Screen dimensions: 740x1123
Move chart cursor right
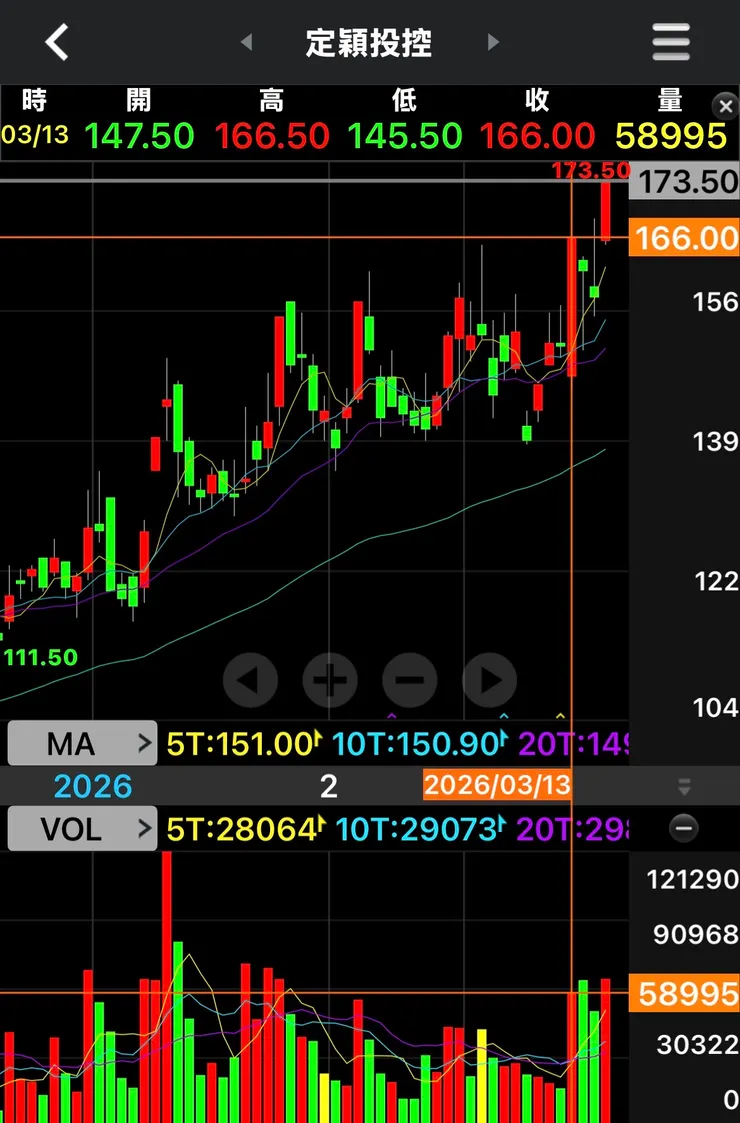(x=490, y=681)
